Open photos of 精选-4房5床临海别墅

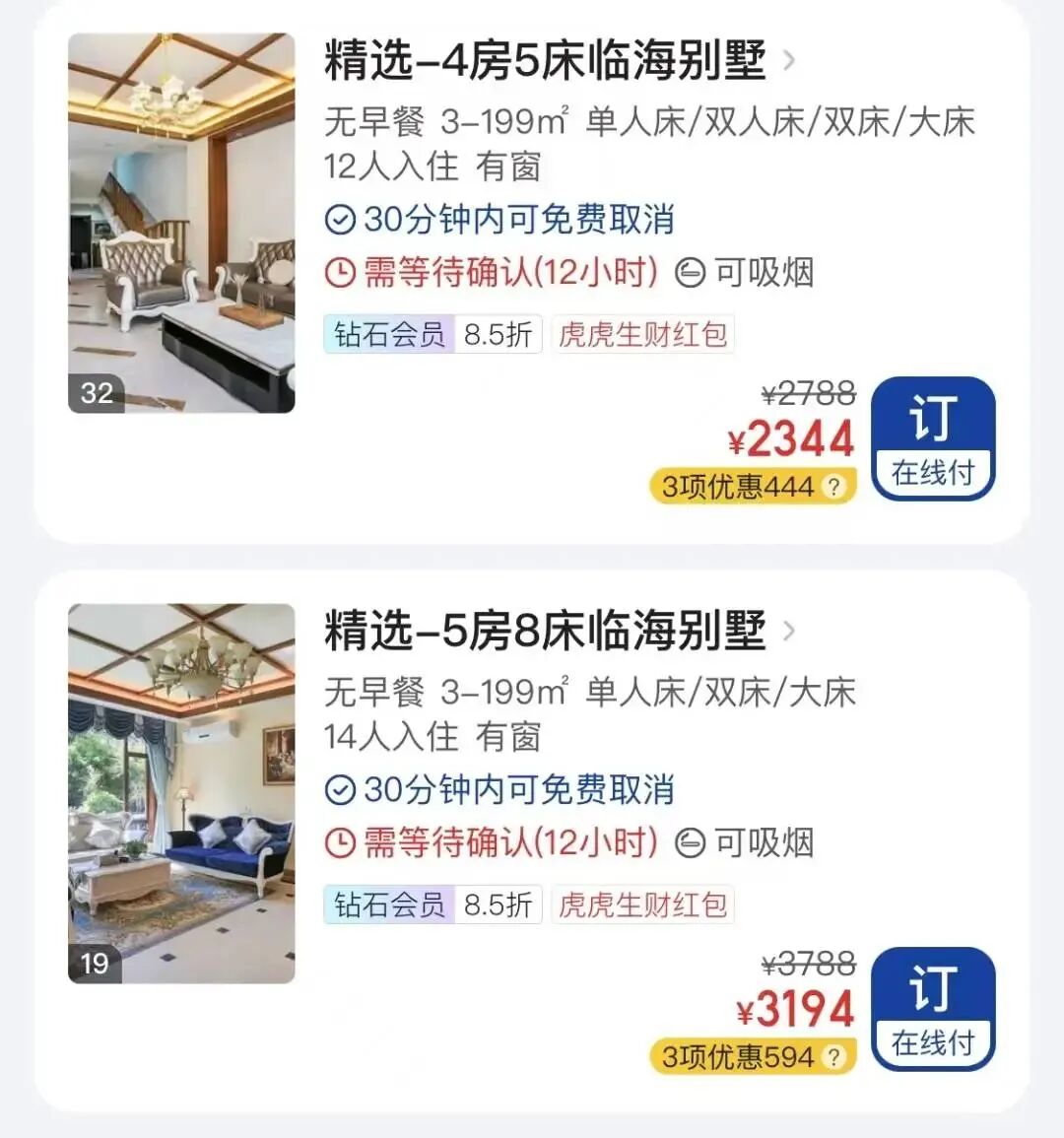[x=181, y=224]
